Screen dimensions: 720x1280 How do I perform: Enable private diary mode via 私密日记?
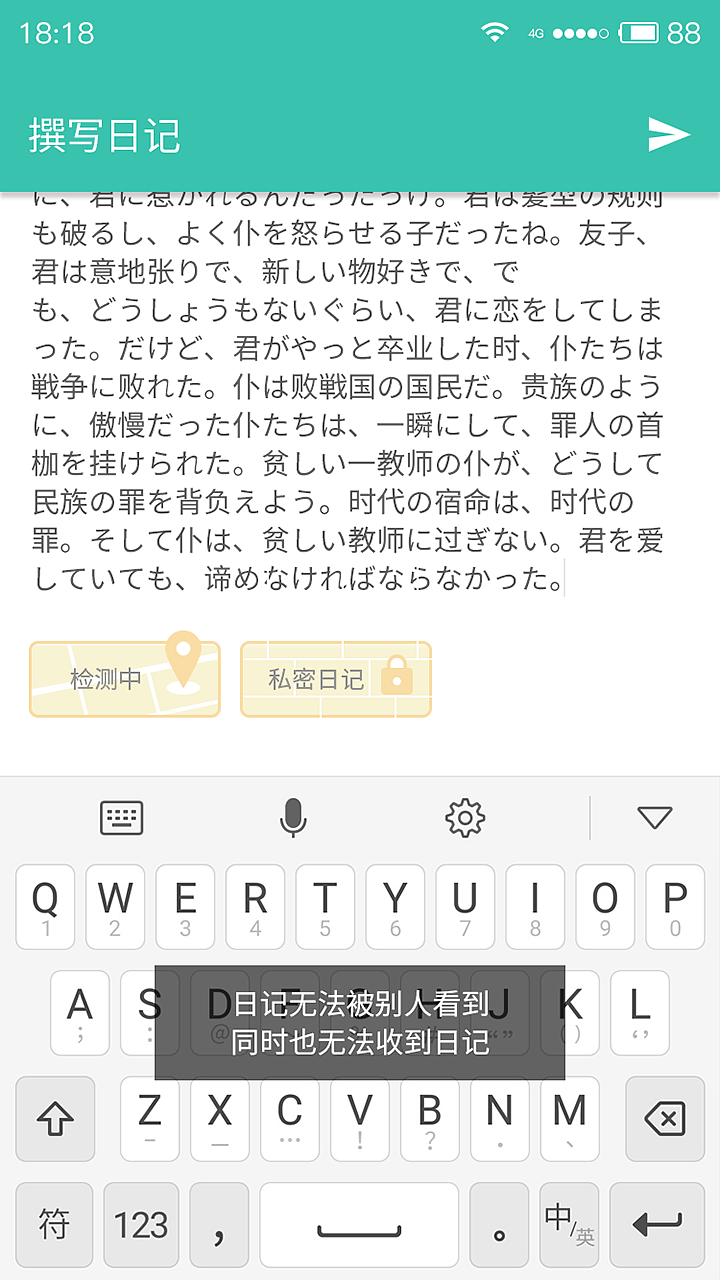coord(335,678)
